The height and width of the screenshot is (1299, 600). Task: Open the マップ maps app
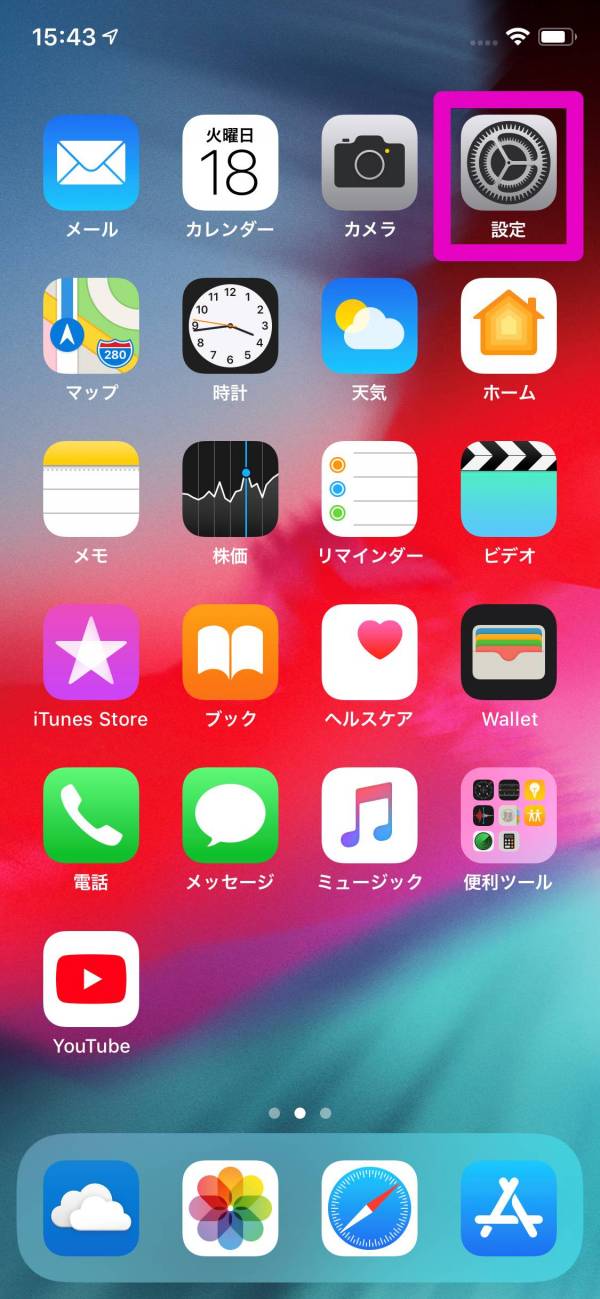pos(91,326)
